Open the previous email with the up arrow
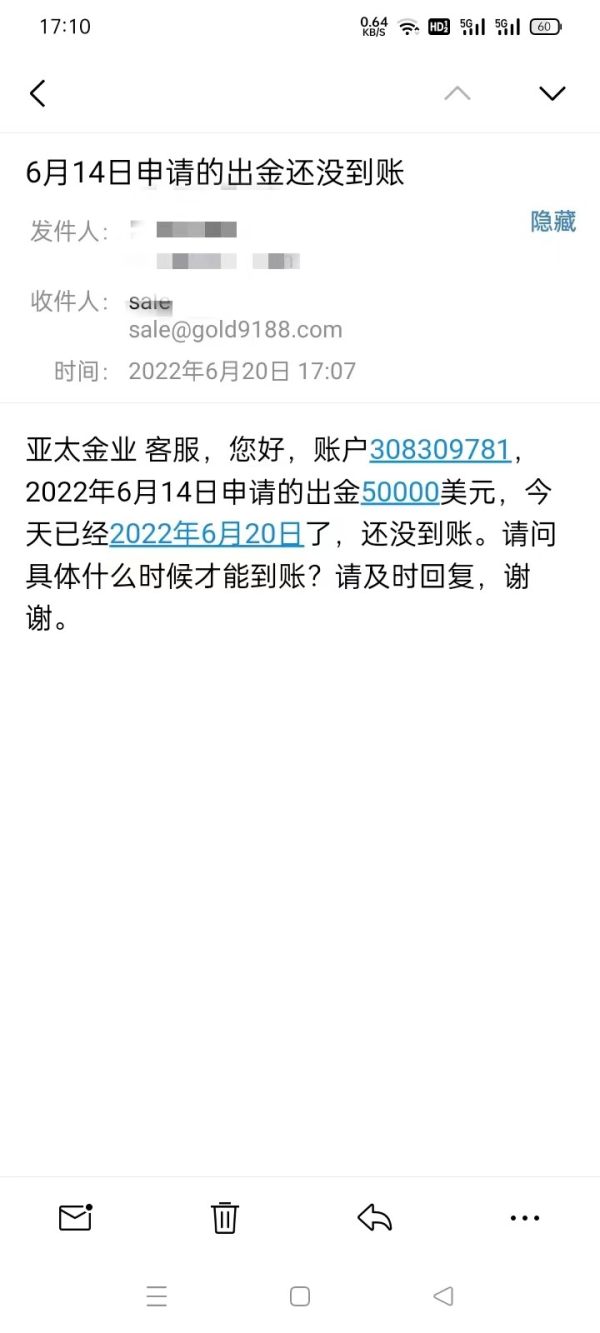This screenshot has width=600, height=1333. coord(457,94)
